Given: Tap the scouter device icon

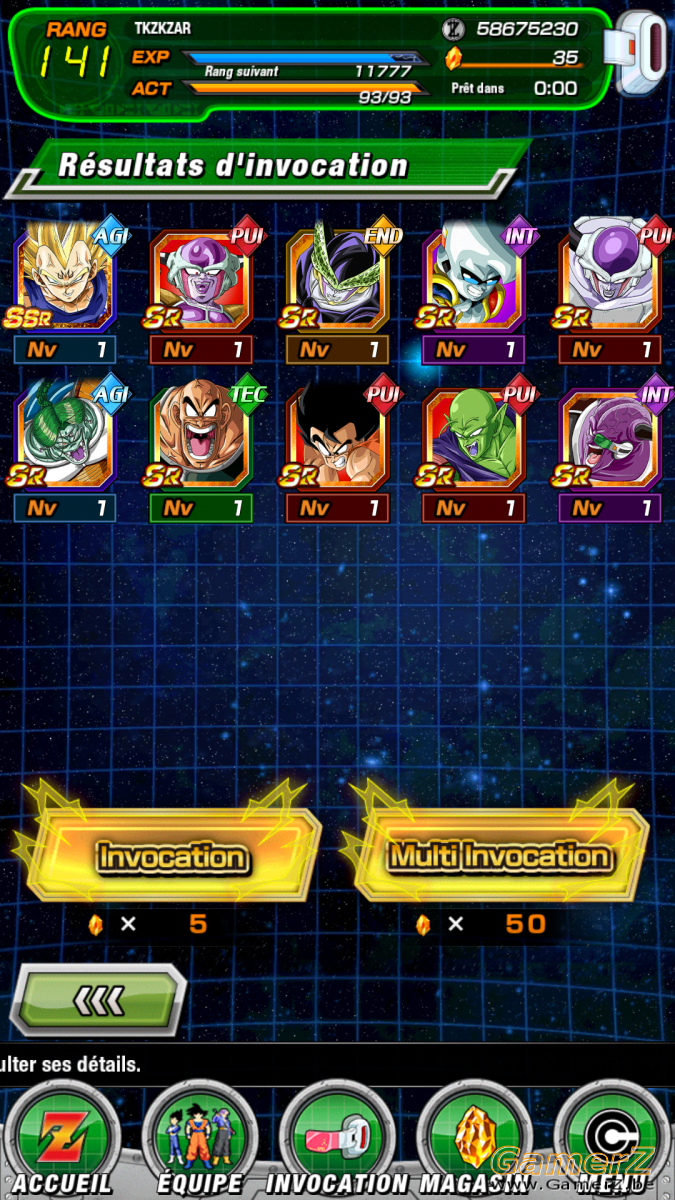Looking at the screenshot, I should coord(642,54).
